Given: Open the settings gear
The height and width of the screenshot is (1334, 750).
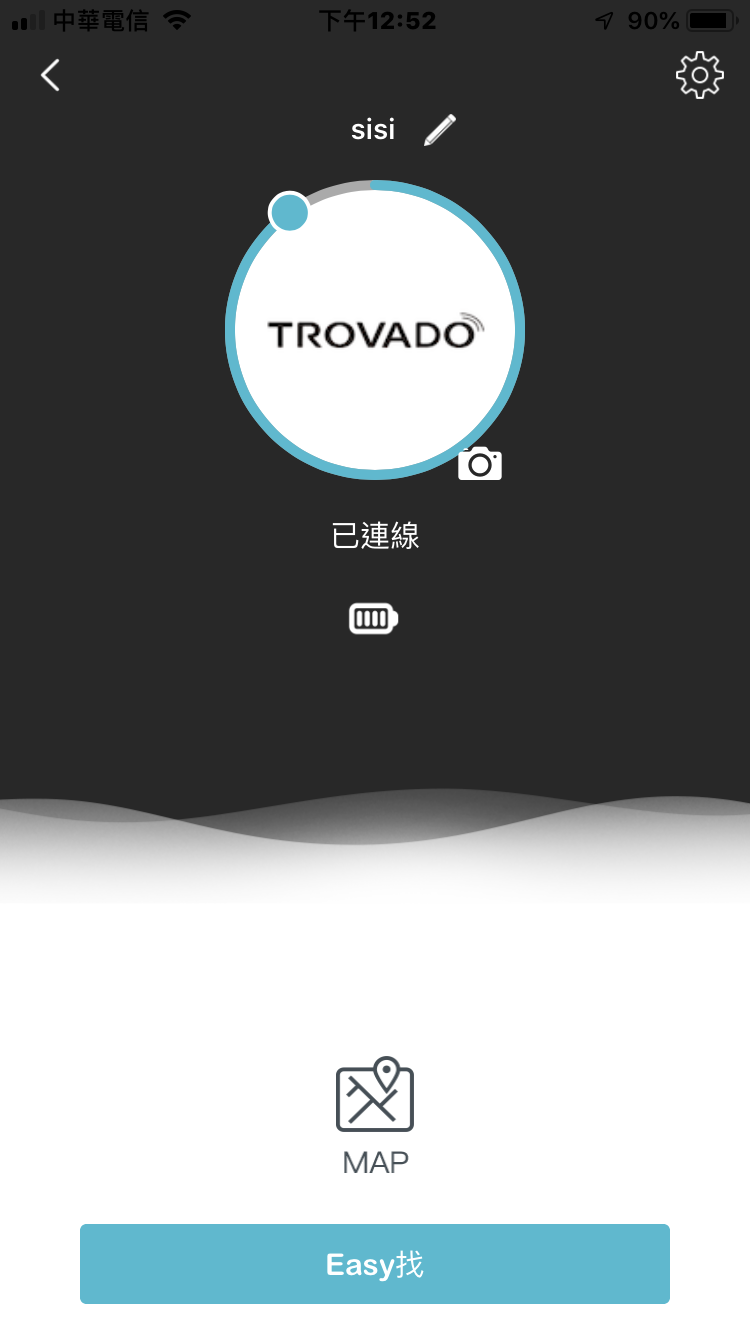Looking at the screenshot, I should click(699, 75).
